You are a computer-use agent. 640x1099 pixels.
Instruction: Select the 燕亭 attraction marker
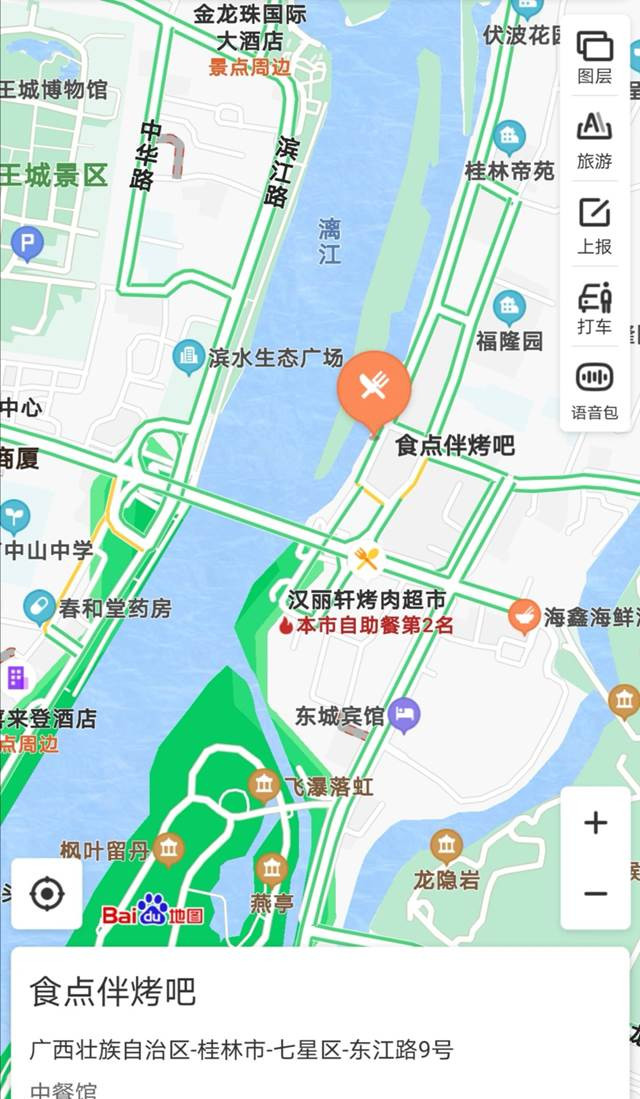271,869
